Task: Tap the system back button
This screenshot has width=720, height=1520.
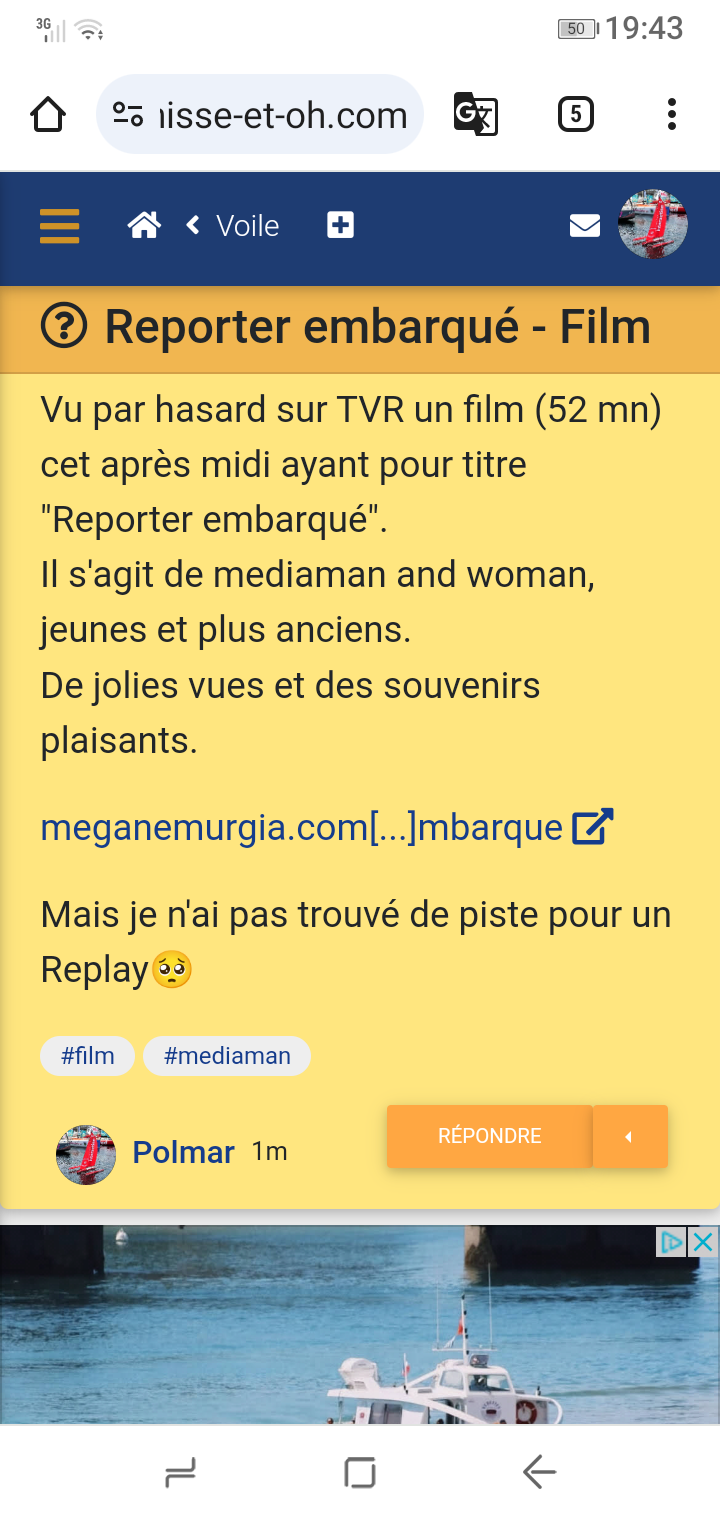Action: pos(540,1472)
